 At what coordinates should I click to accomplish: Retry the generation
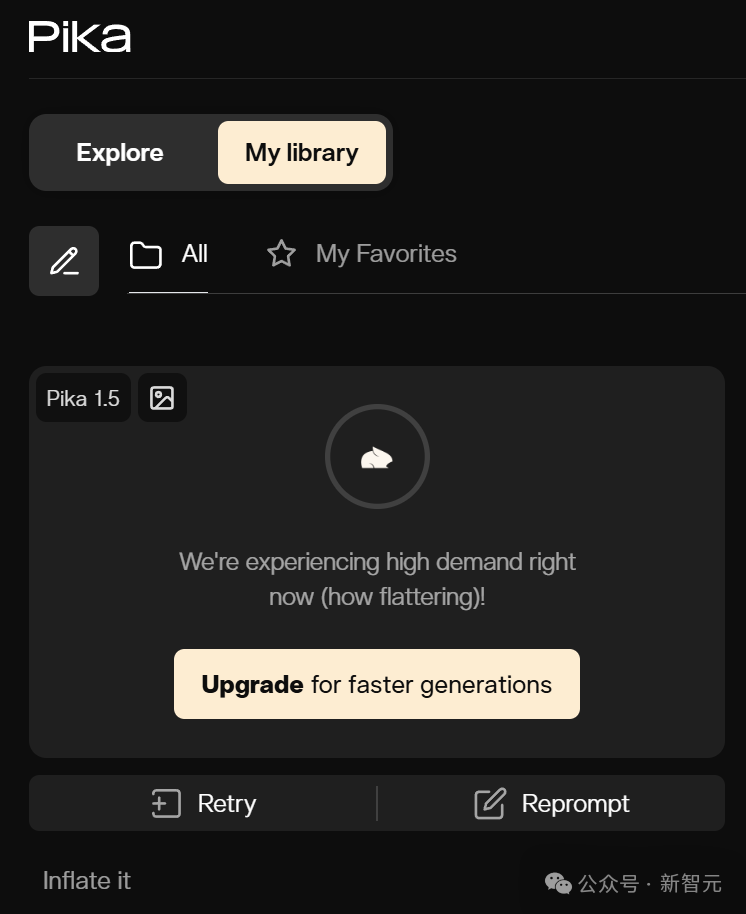tap(204, 803)
